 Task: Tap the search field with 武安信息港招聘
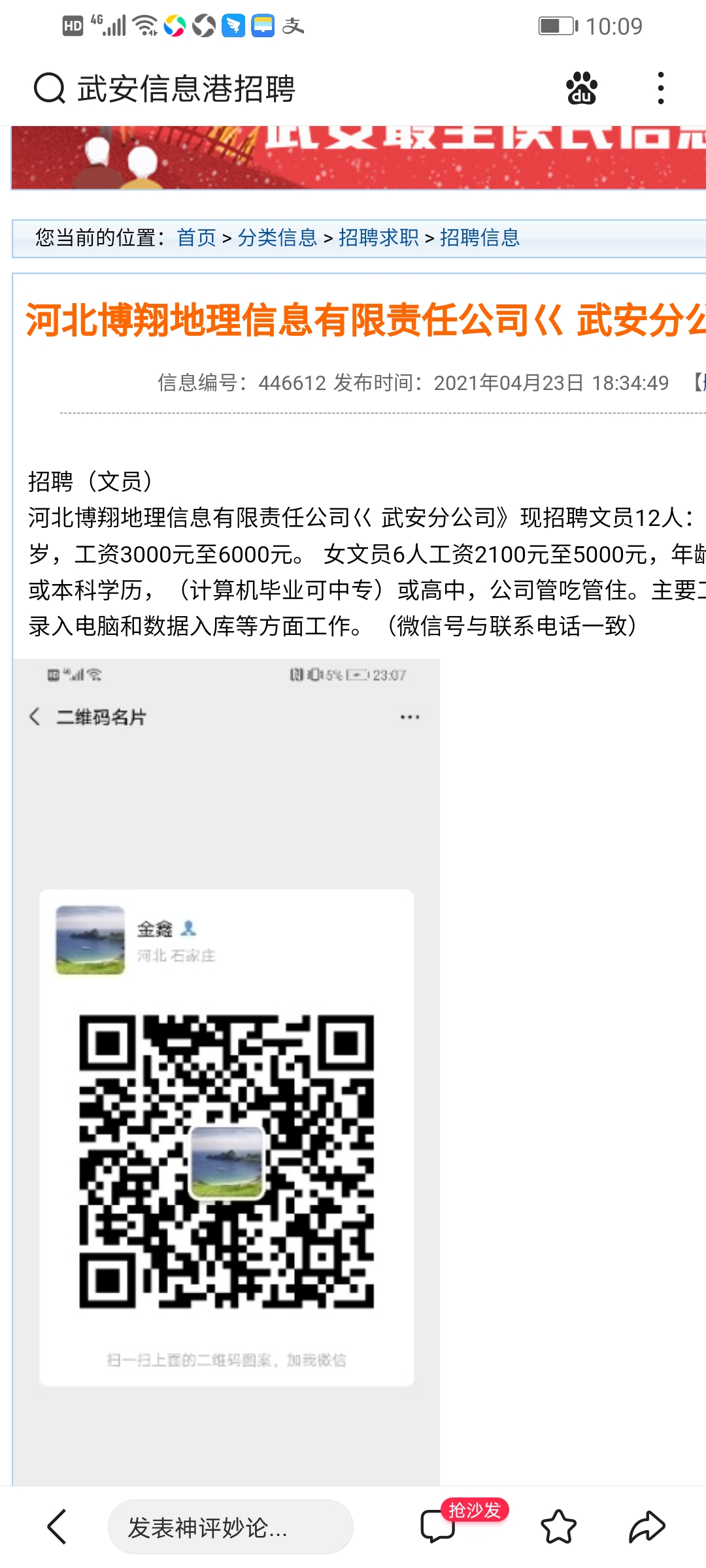click(186, 89)
